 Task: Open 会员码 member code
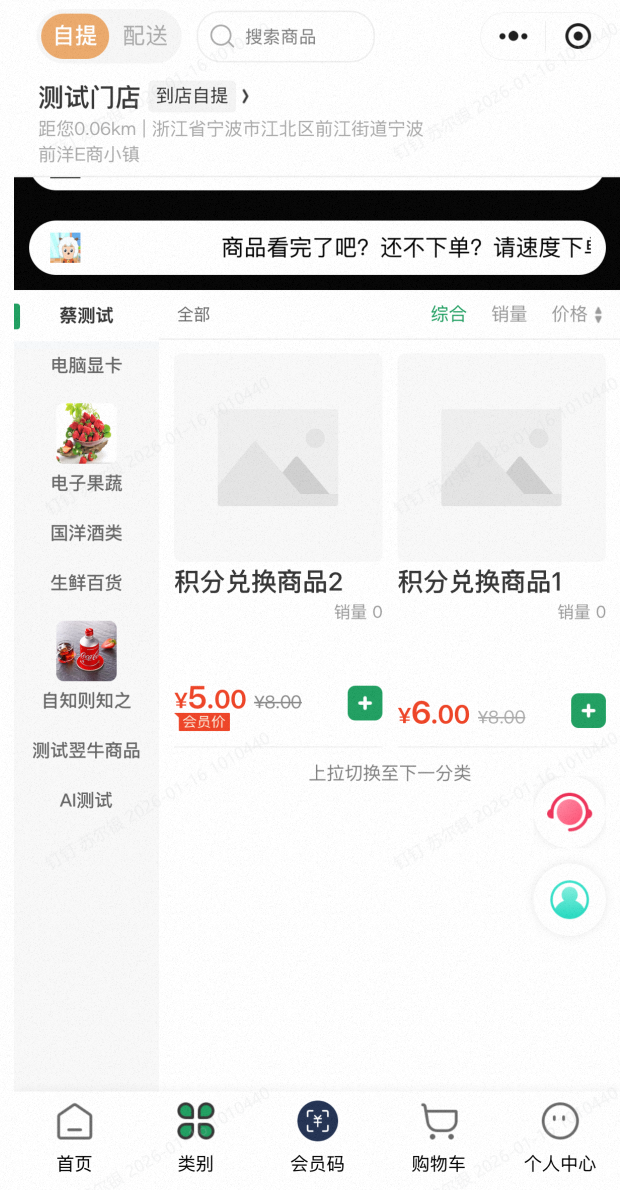[x=317, y=1137]
